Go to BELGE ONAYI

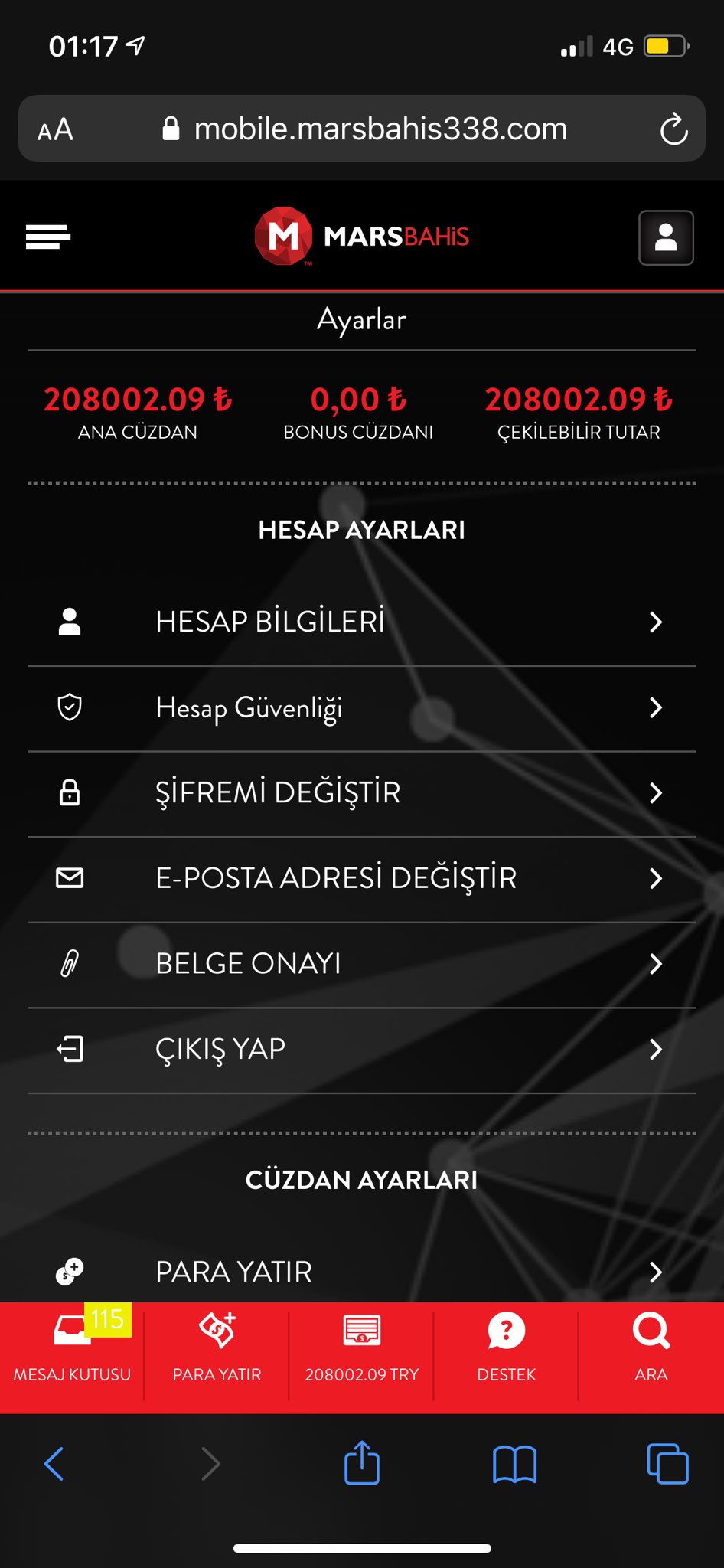[x=361, y=964]
